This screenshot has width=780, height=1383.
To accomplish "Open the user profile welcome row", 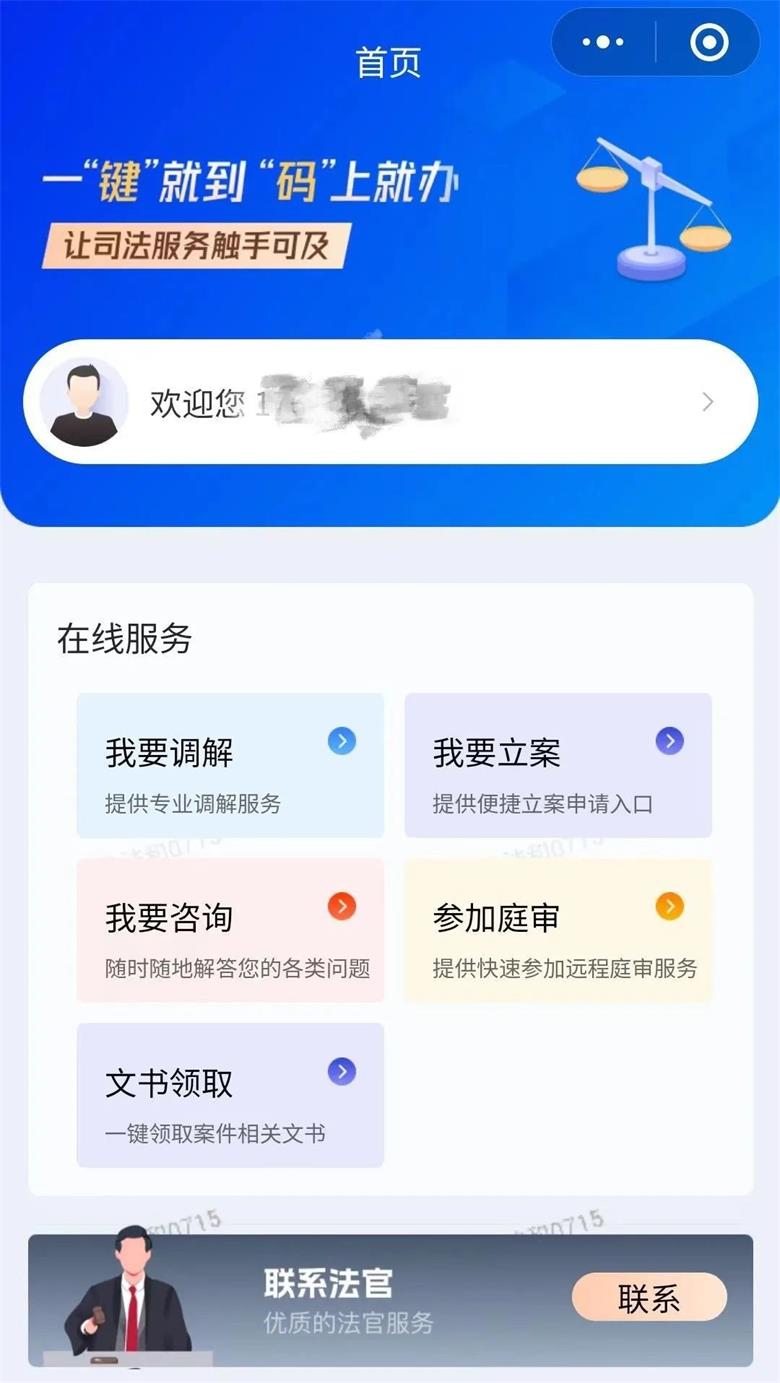I will click(x=390, y=402).
